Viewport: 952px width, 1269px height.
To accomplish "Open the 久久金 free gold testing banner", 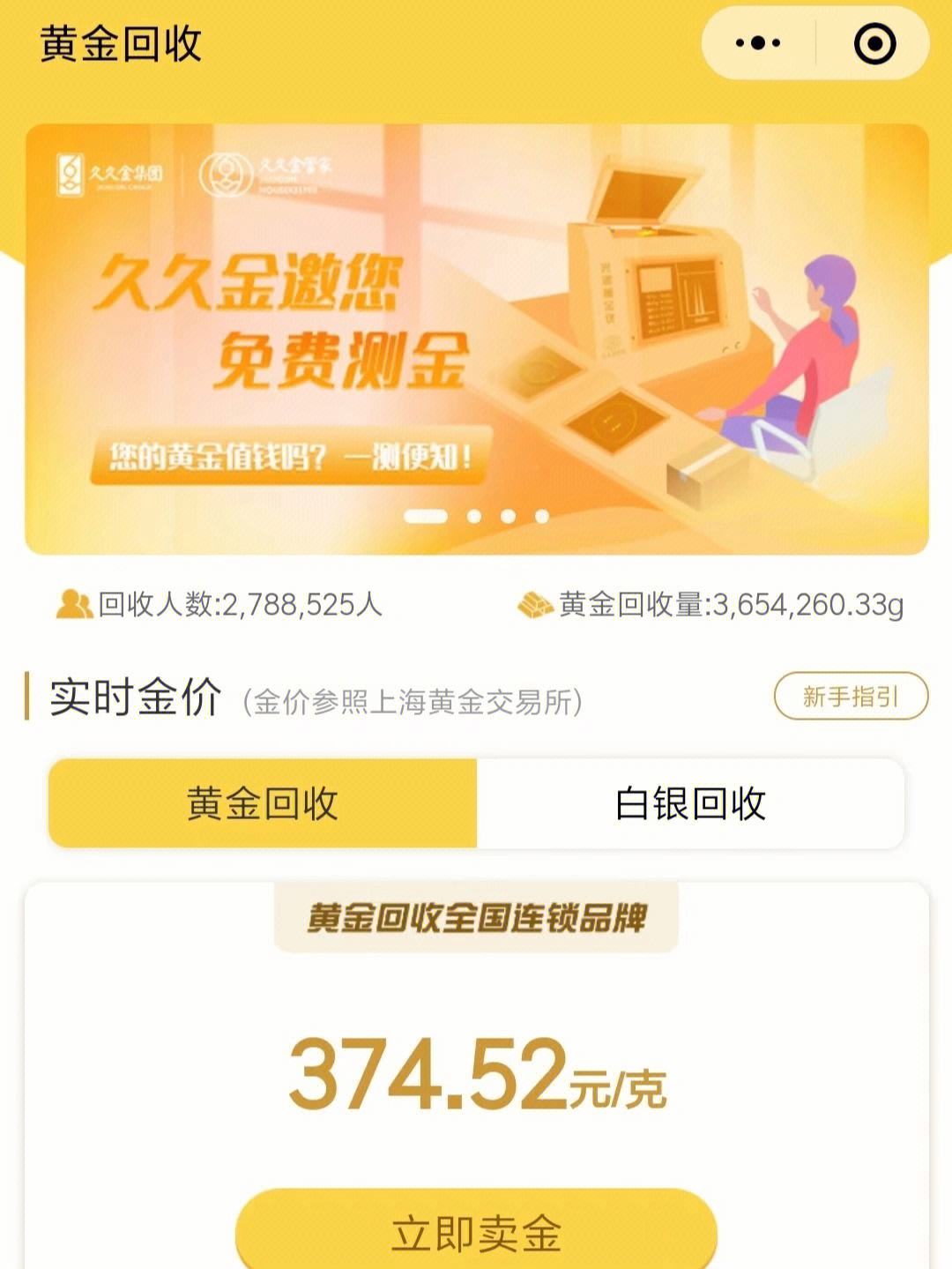I will [x=476, y=340].
